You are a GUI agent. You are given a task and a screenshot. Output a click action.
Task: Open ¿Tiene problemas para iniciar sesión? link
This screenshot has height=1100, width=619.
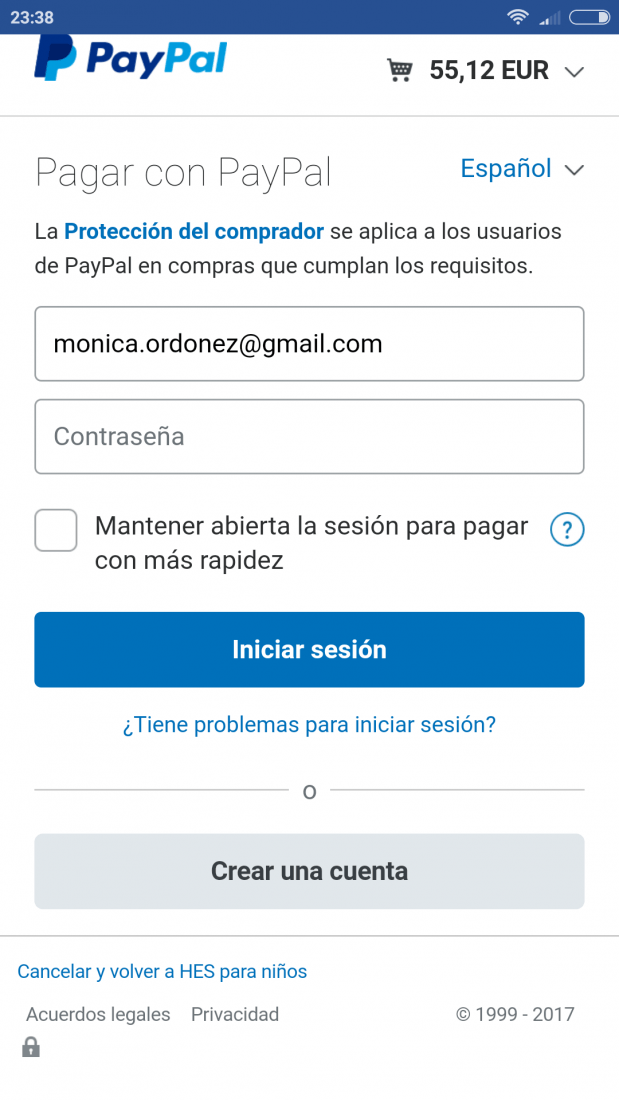[x=310, y=725]
